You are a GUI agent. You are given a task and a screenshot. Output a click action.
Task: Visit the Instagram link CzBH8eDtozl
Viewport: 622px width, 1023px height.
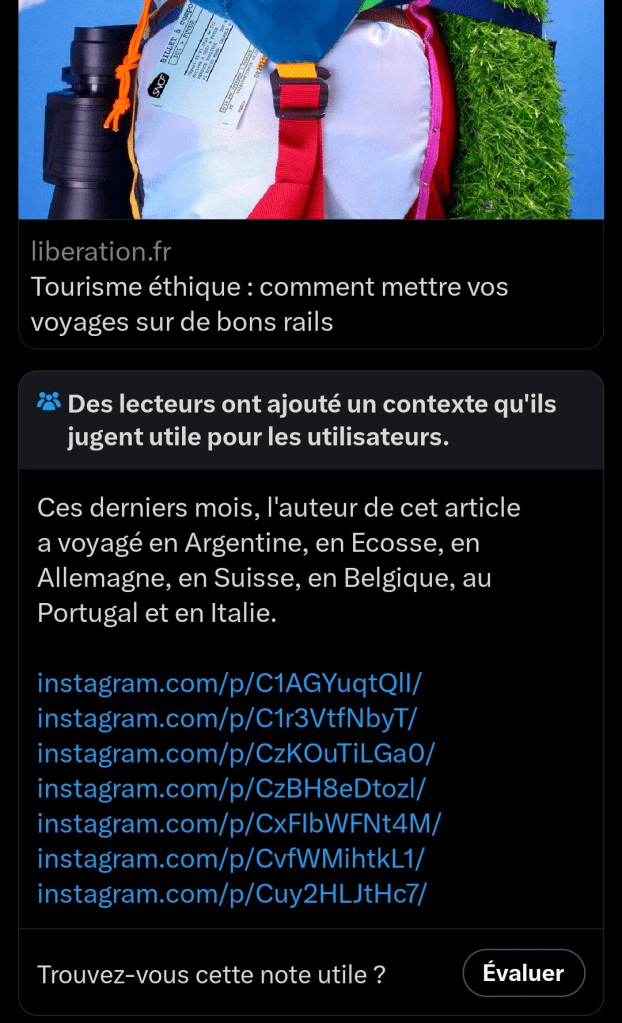coord(231,788)
